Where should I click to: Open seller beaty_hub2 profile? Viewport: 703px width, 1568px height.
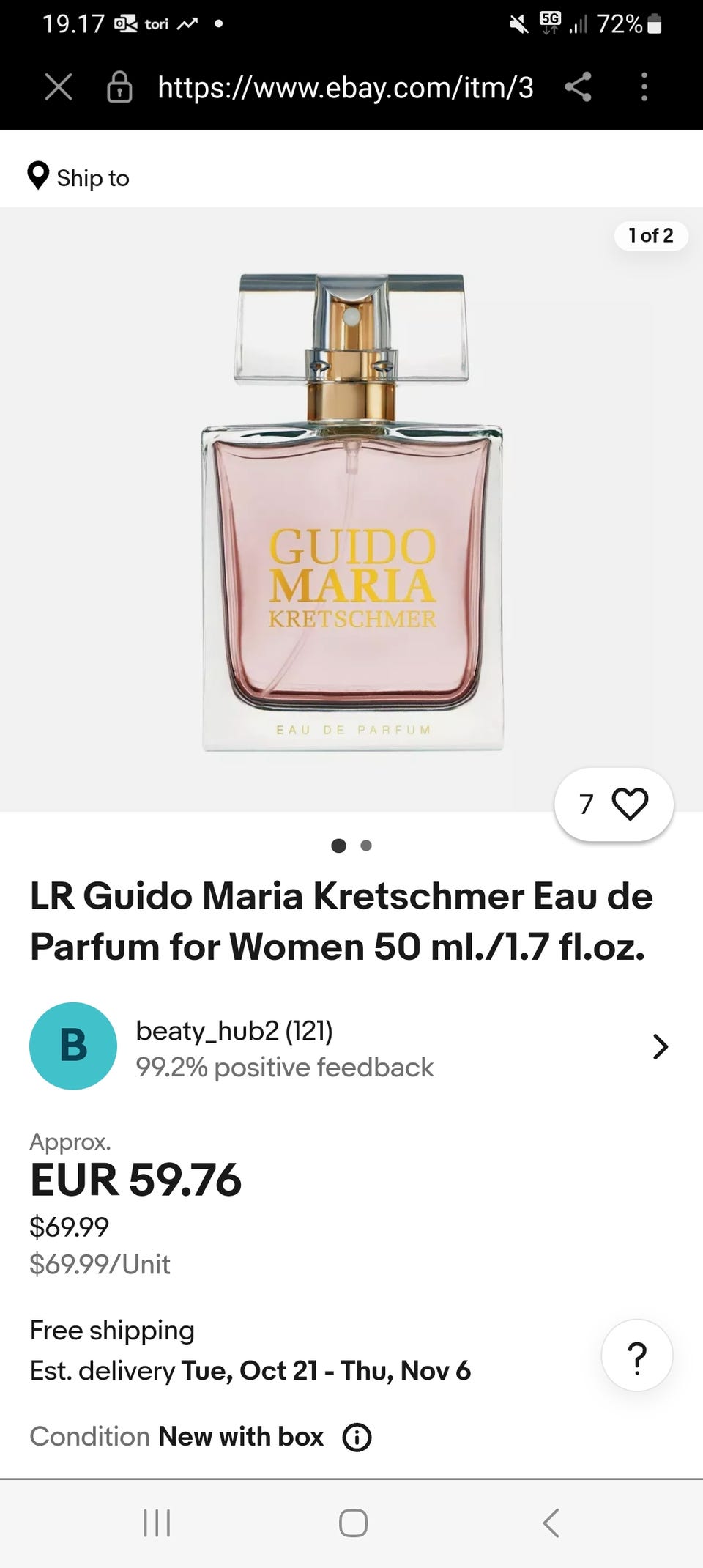[235, 1029]
